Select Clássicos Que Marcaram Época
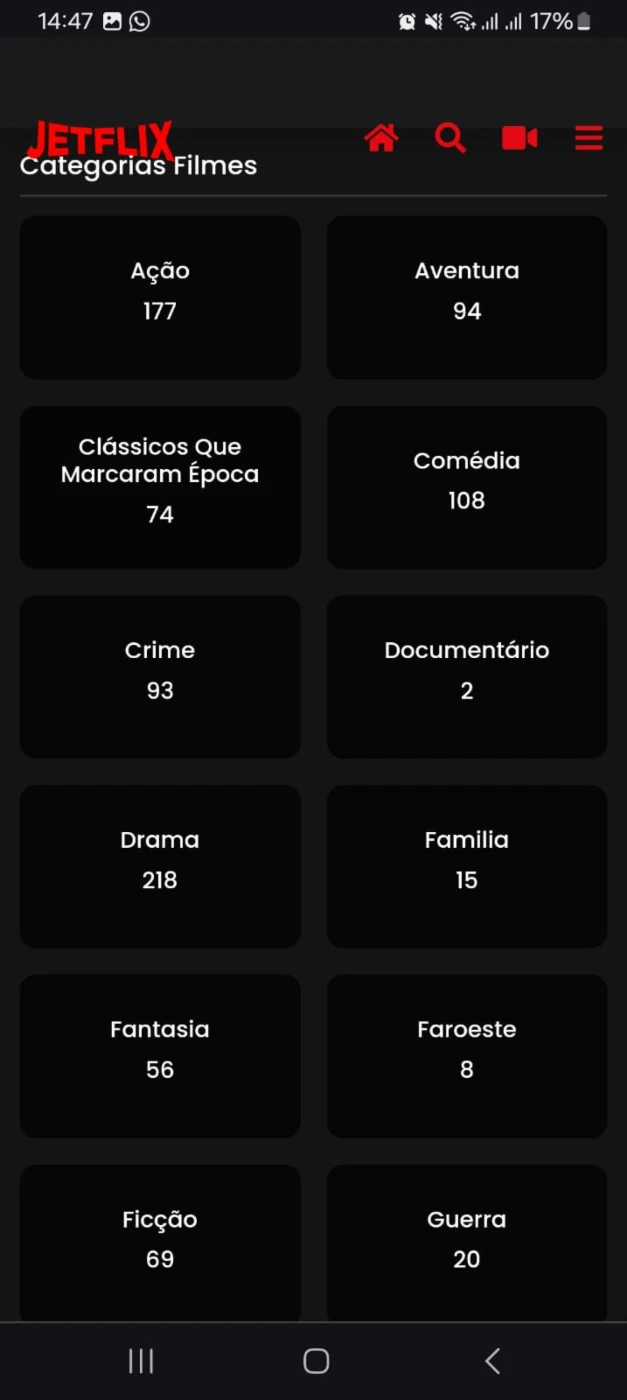Viewport: 627px width, 1400px height. [x=160, y=487]
